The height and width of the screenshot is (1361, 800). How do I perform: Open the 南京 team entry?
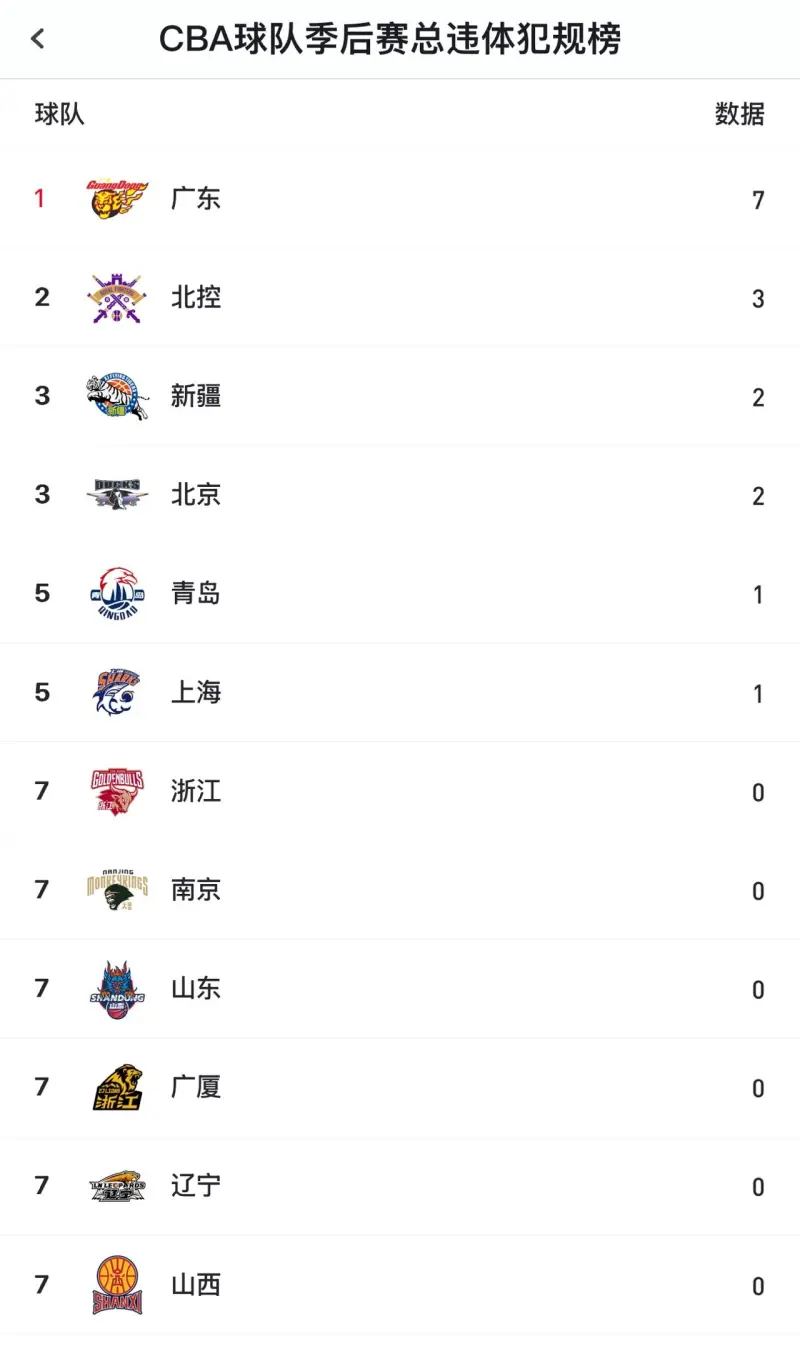pyautogui.click(x=400, y=890)
